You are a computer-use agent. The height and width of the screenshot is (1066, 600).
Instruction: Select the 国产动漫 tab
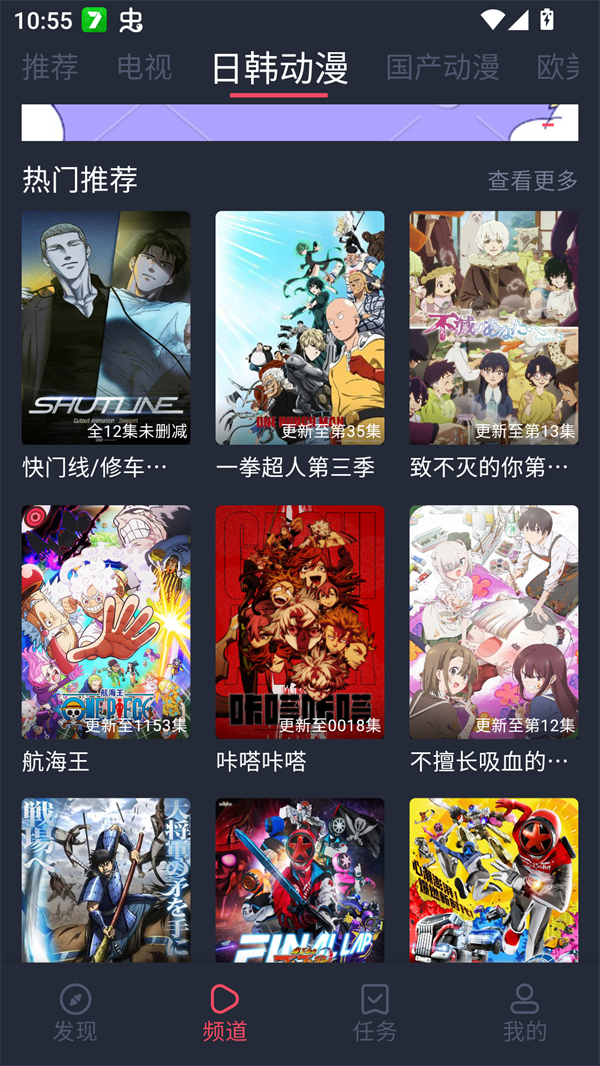(442, 67)
